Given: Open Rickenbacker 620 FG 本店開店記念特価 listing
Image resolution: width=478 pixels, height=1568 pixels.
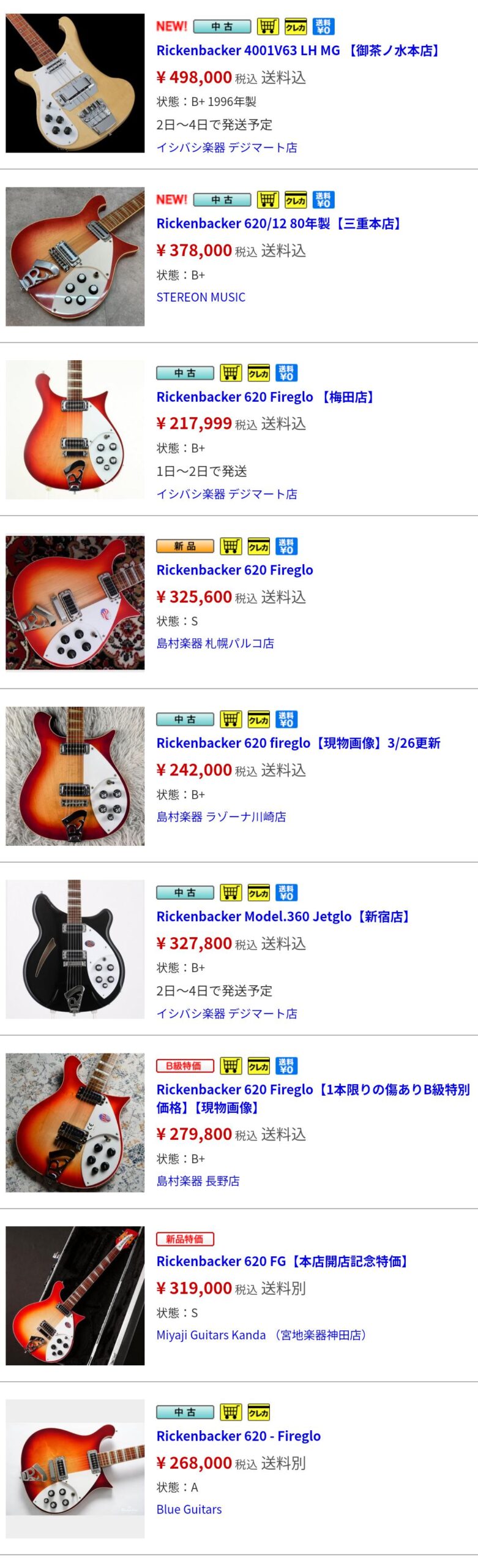Looking at the screenshot, I should point(283,1262).
